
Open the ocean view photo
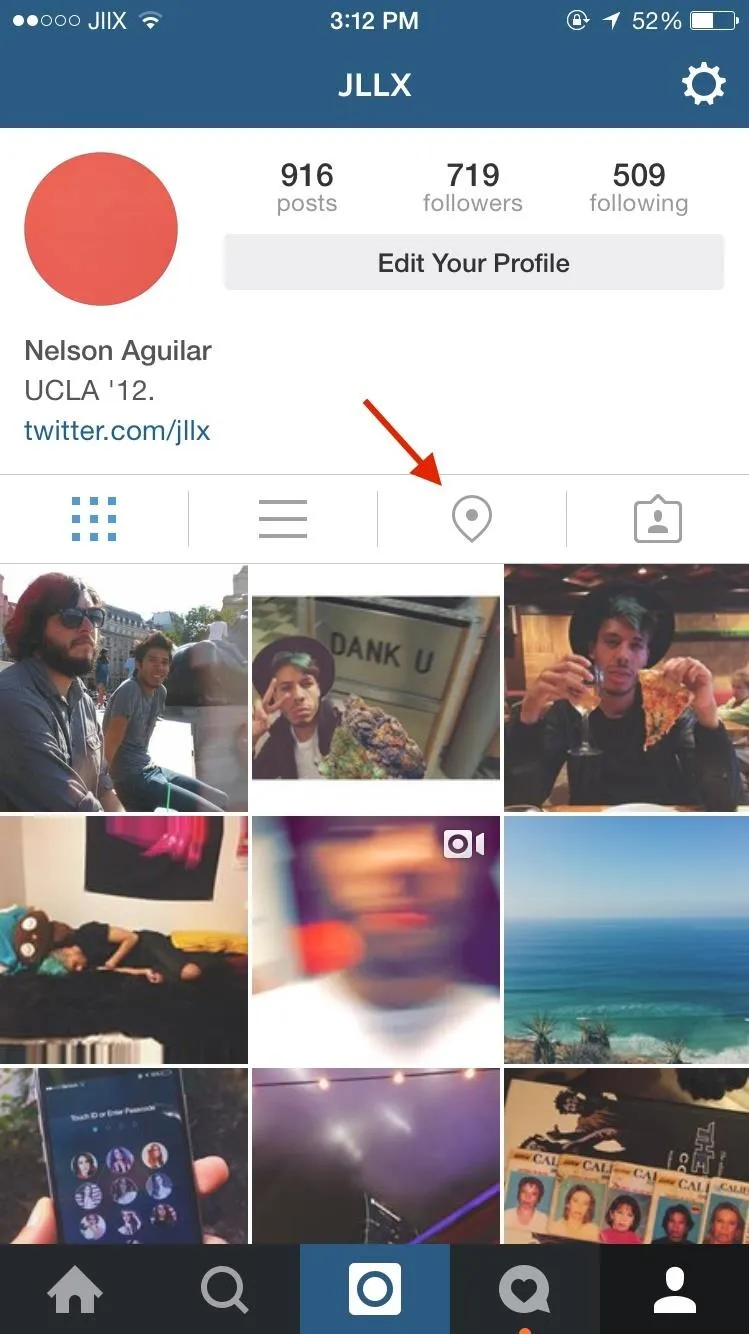[x=627, y=940]
